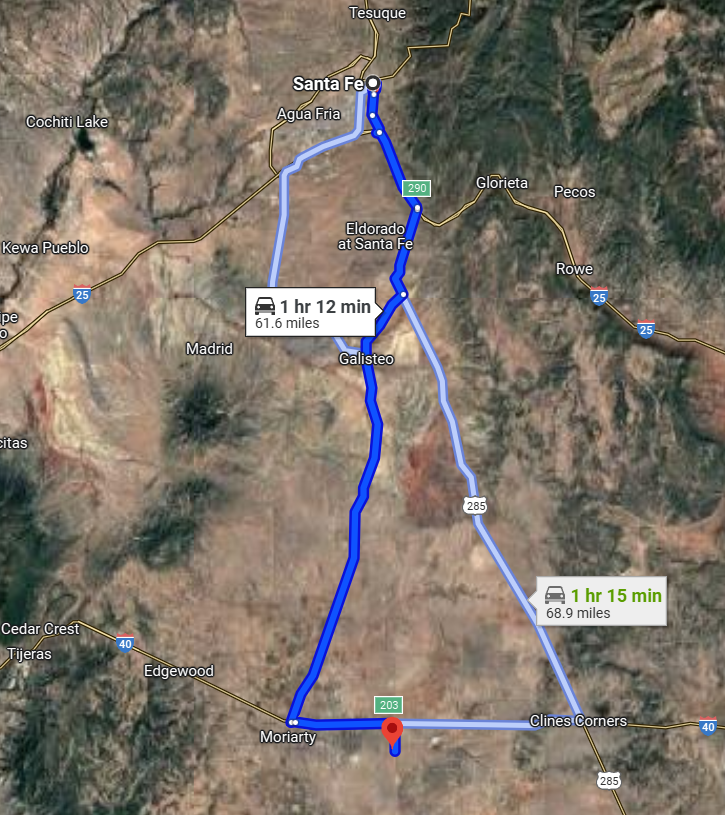Select the 1 hr 15 min alternate route

point(602,603)
